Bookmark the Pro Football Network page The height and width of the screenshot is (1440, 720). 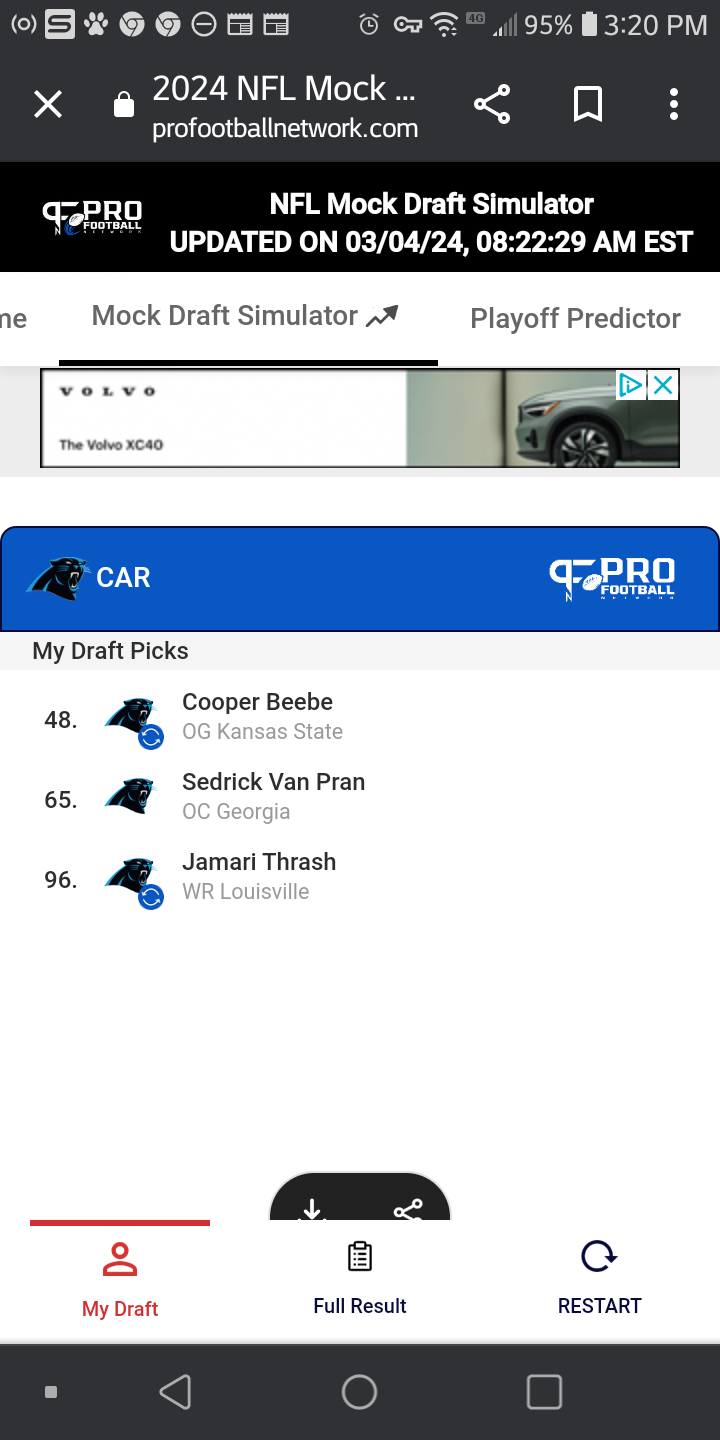point(588,104)
